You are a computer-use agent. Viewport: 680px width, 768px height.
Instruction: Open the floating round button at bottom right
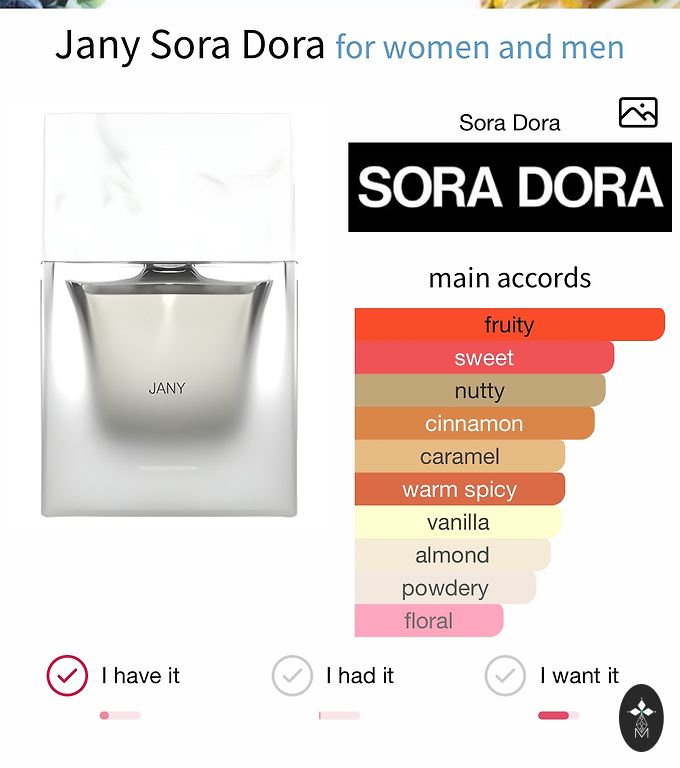tap(641, 717)
